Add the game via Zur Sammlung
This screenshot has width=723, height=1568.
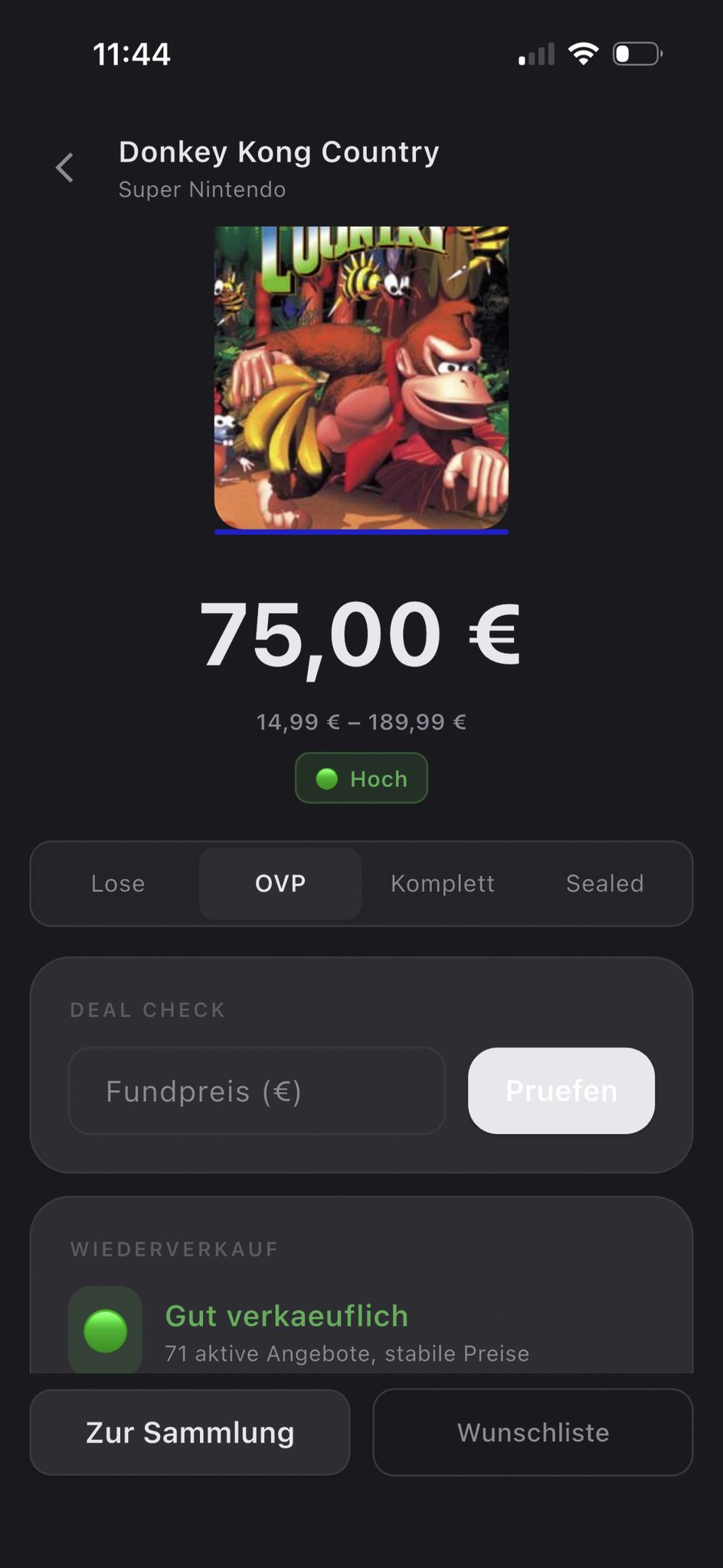pyautogui.click(x=189, y=1432)
